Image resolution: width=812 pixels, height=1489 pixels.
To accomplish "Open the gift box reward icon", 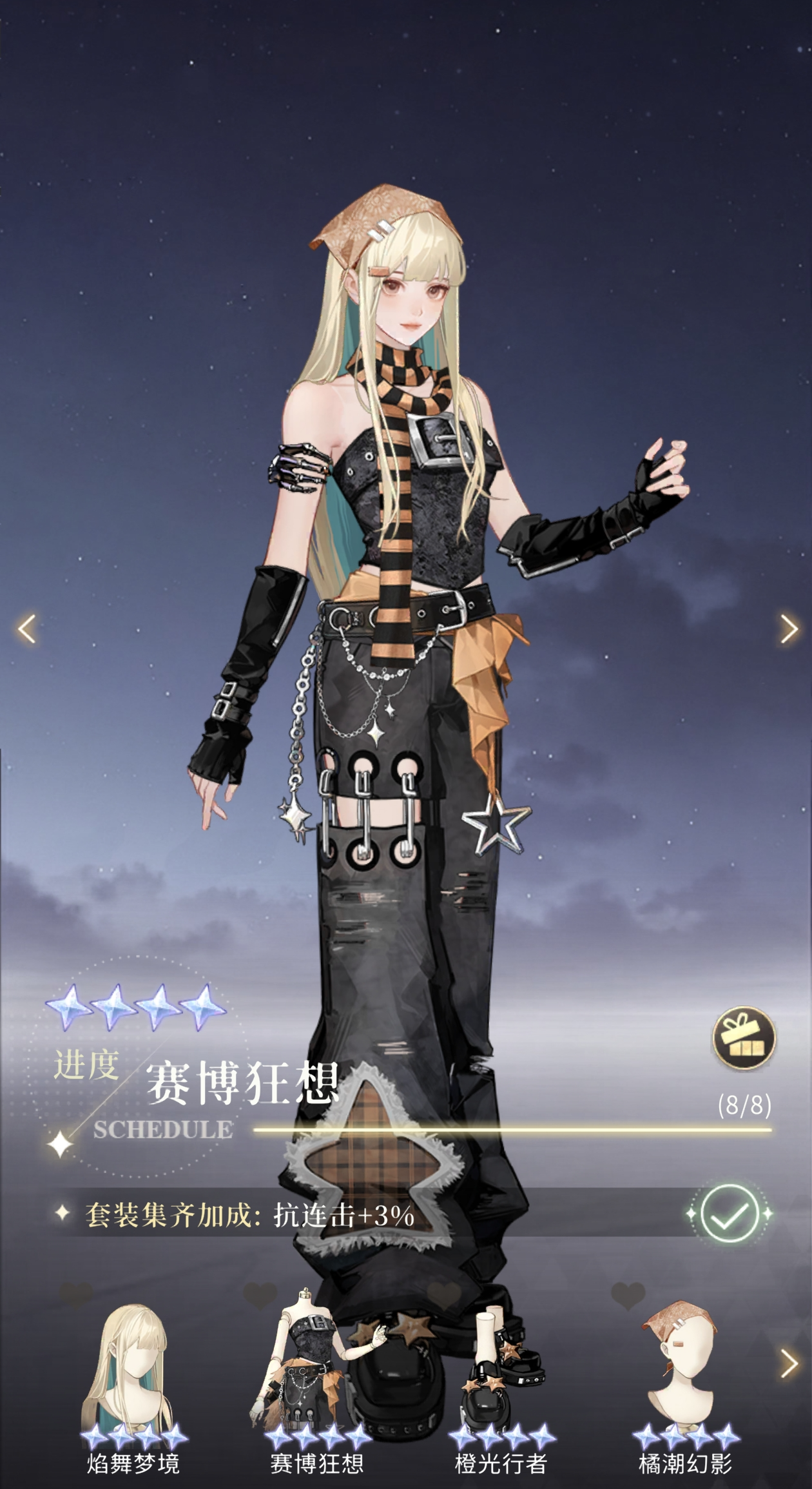I will 743,1038.
